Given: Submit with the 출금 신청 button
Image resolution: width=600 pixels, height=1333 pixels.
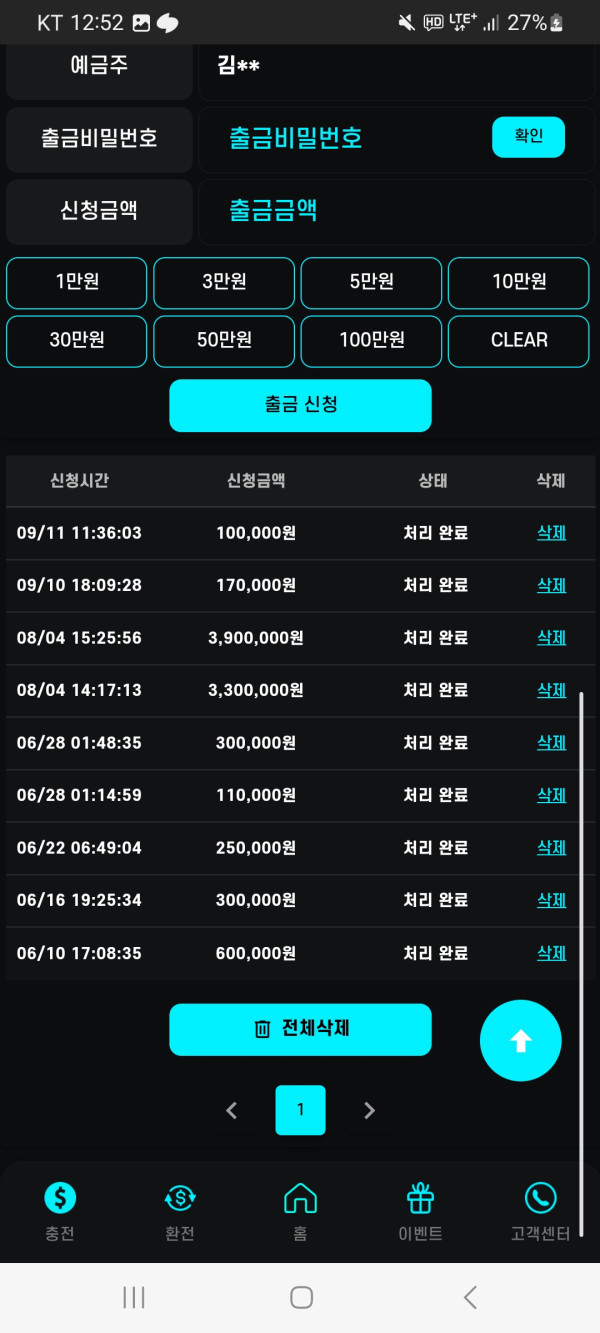Looking at the screenshot, I should coord(300,405).
